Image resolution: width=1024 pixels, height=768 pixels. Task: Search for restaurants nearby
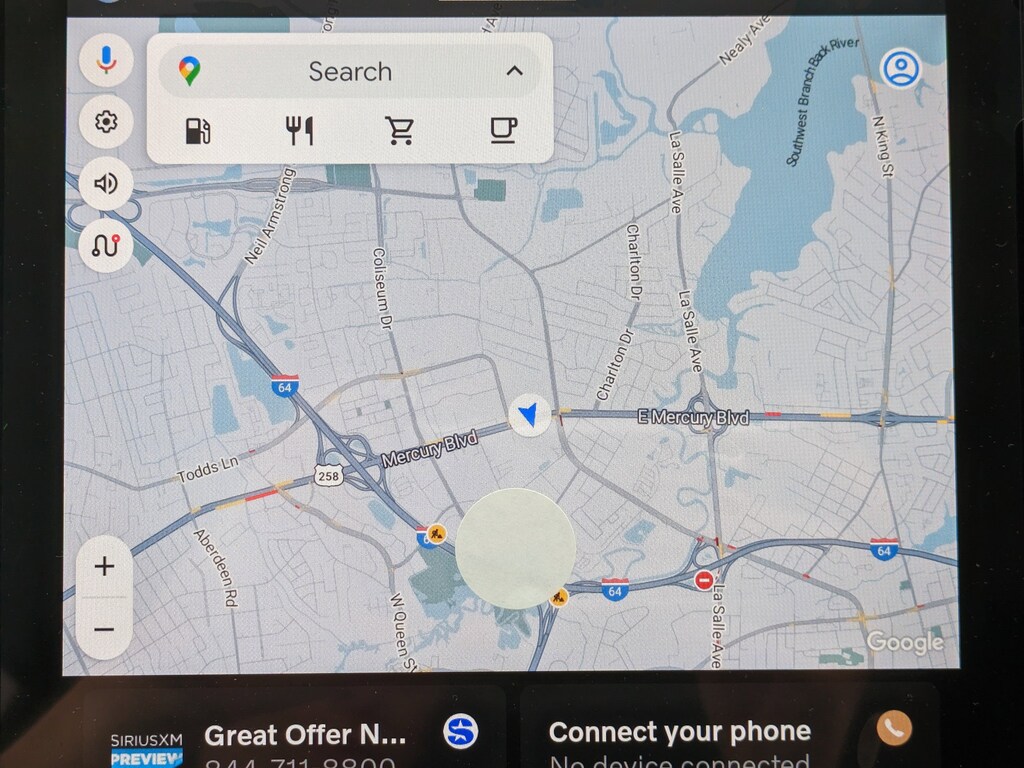point(299,131)
